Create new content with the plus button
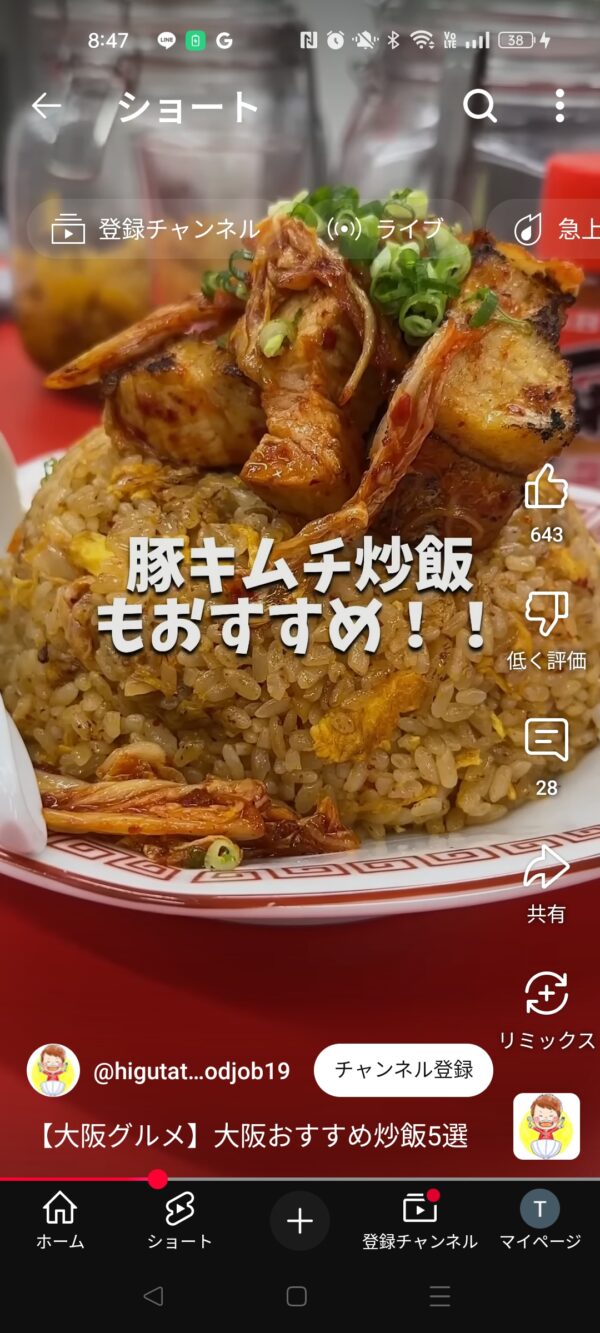This screenshot has height=1333, width=600. (300, 1221)
